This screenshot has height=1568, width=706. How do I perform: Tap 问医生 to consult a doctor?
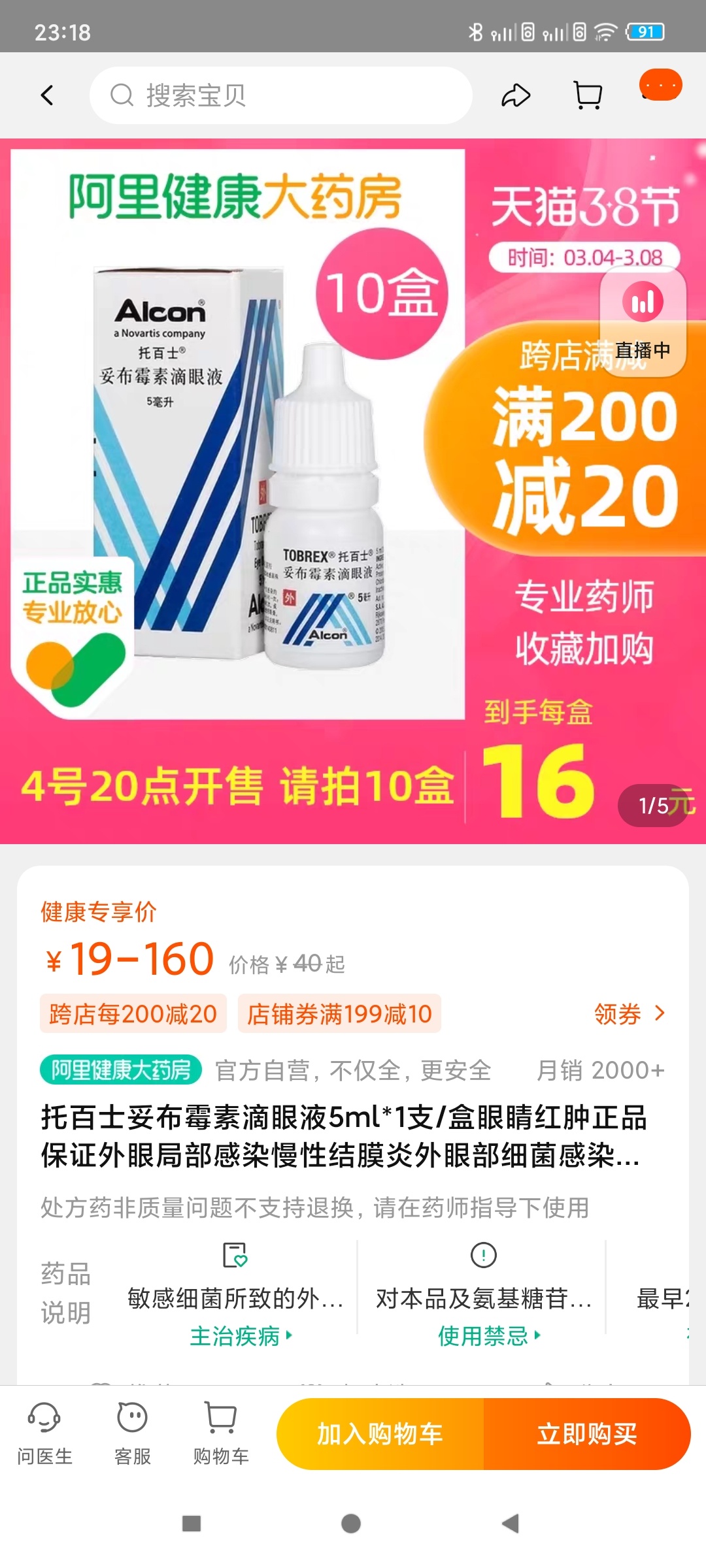click(44, 1433)
